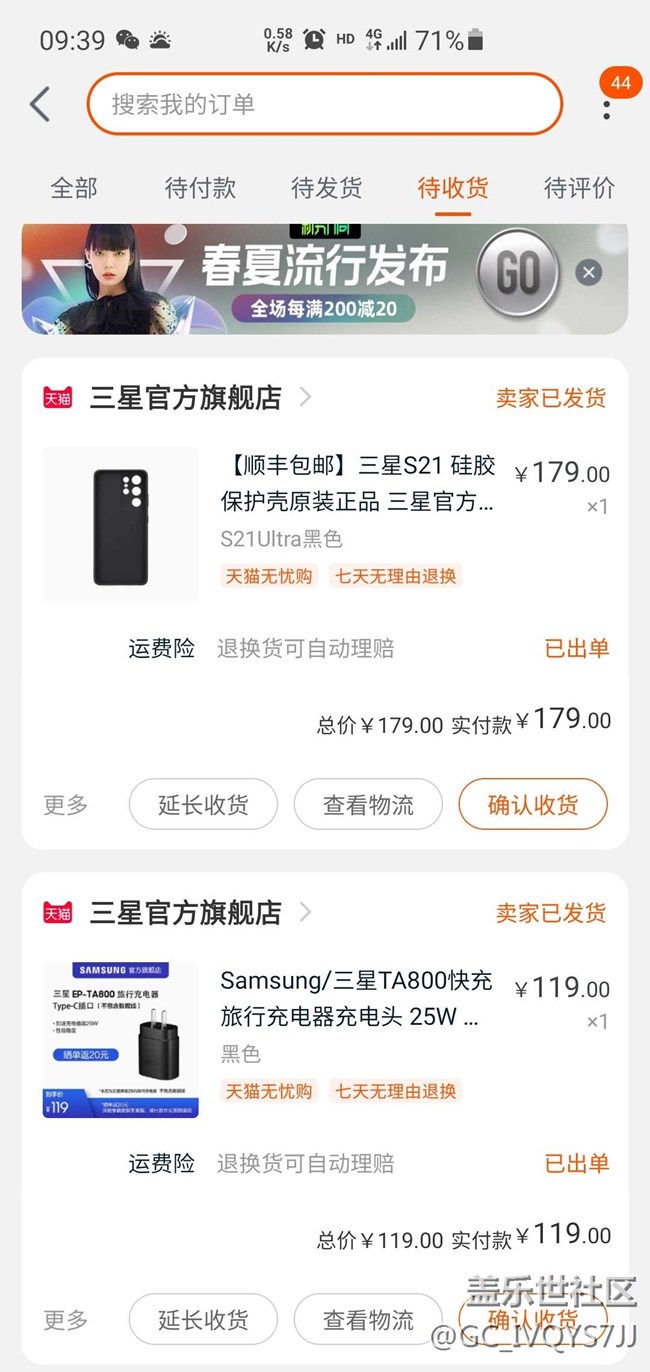Switch to the 待付款 tab
Image resolution: width=650 pixels, height=1372 pixels.
[200, 187]
